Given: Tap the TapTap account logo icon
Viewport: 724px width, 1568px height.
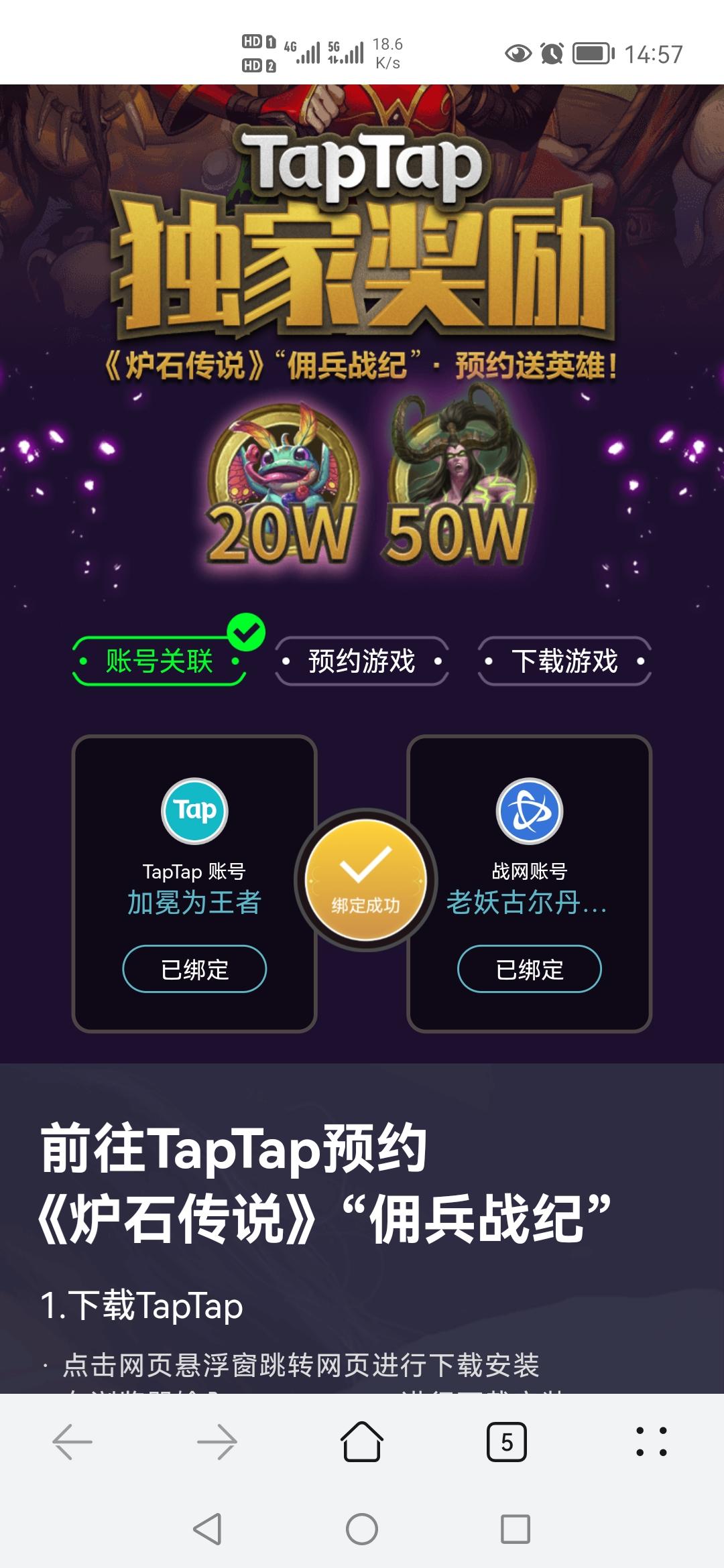Looking at the screenshot, I should pyautogui.click(x=195, y=809).
